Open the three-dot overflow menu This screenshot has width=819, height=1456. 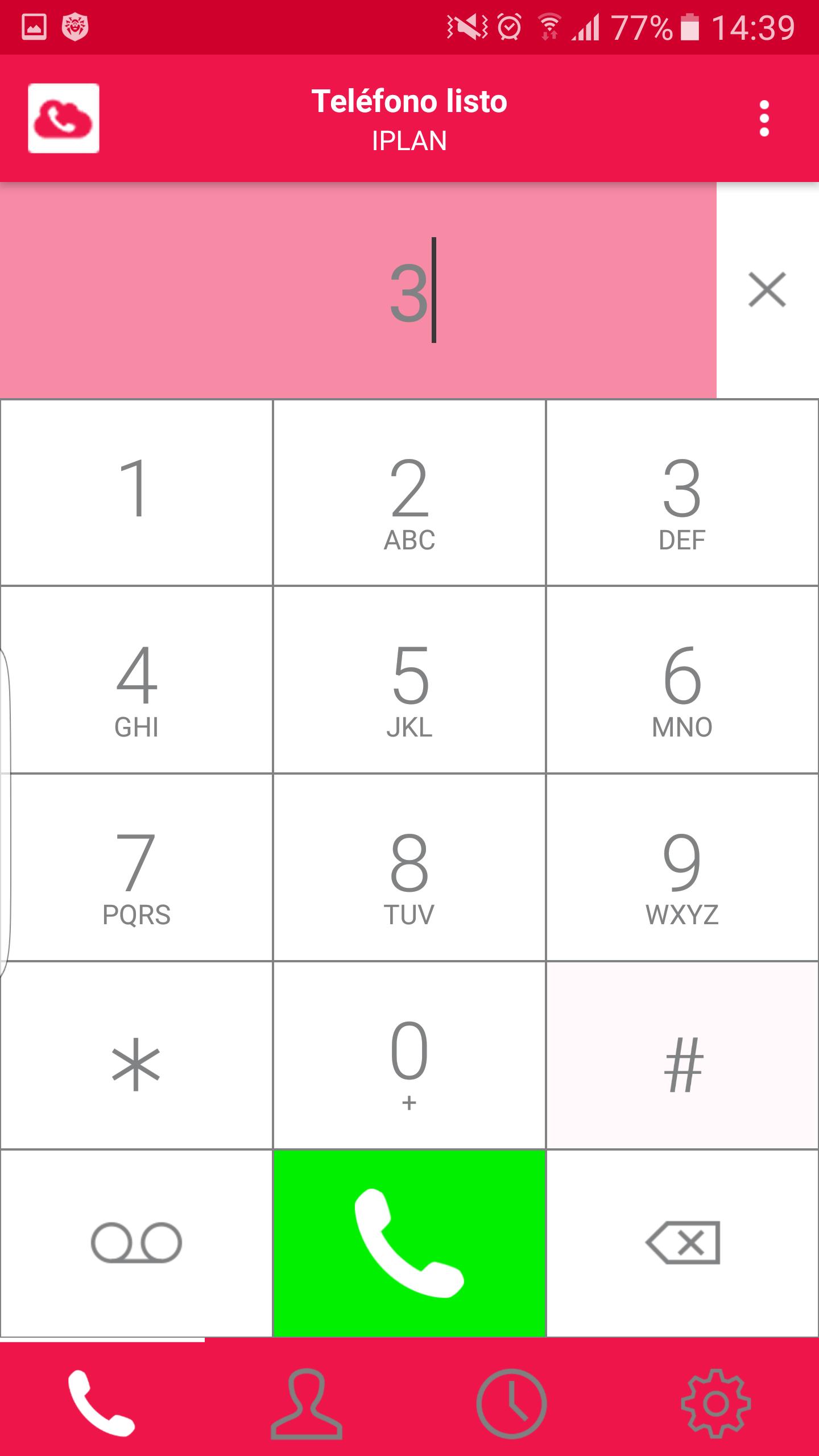[765, 119]
